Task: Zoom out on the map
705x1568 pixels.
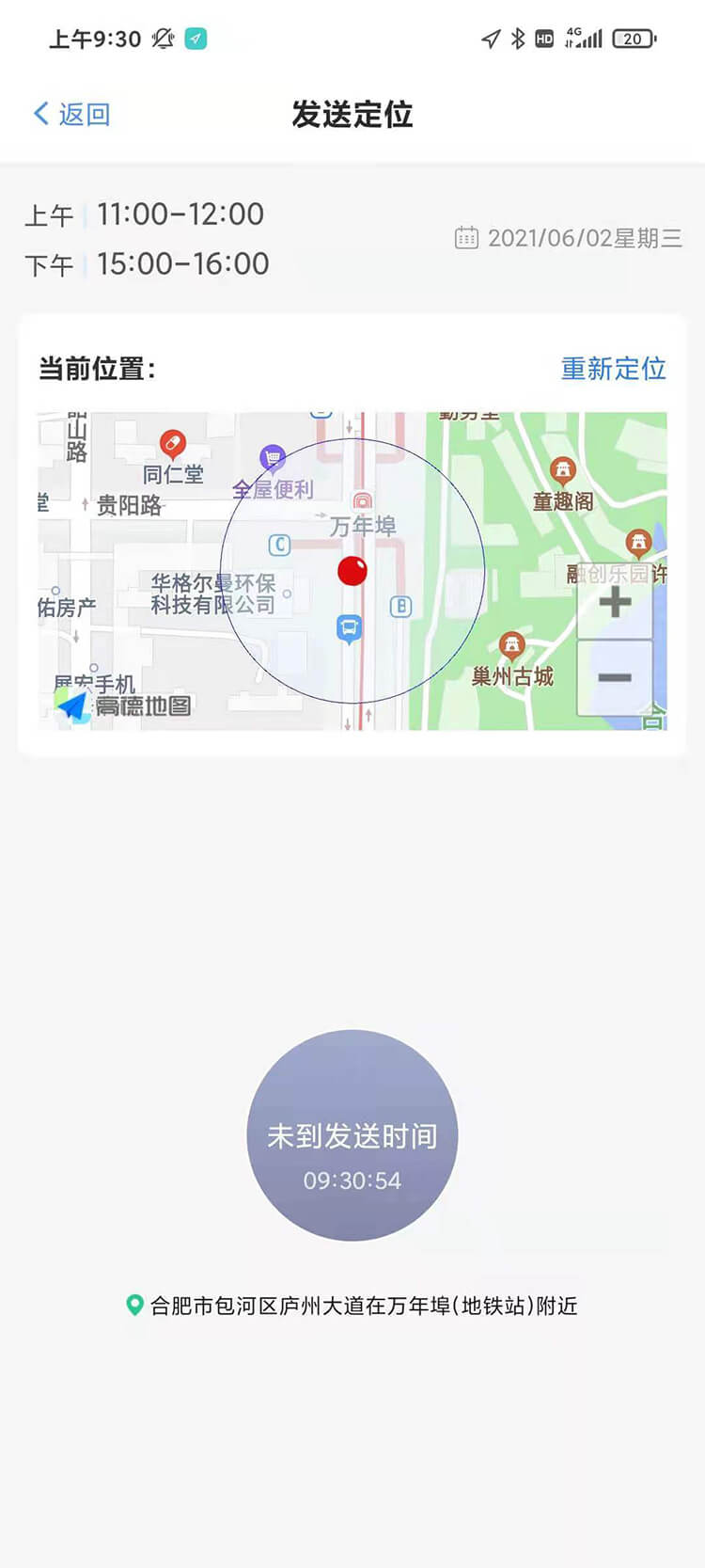Action: click(x=615, y=677)
